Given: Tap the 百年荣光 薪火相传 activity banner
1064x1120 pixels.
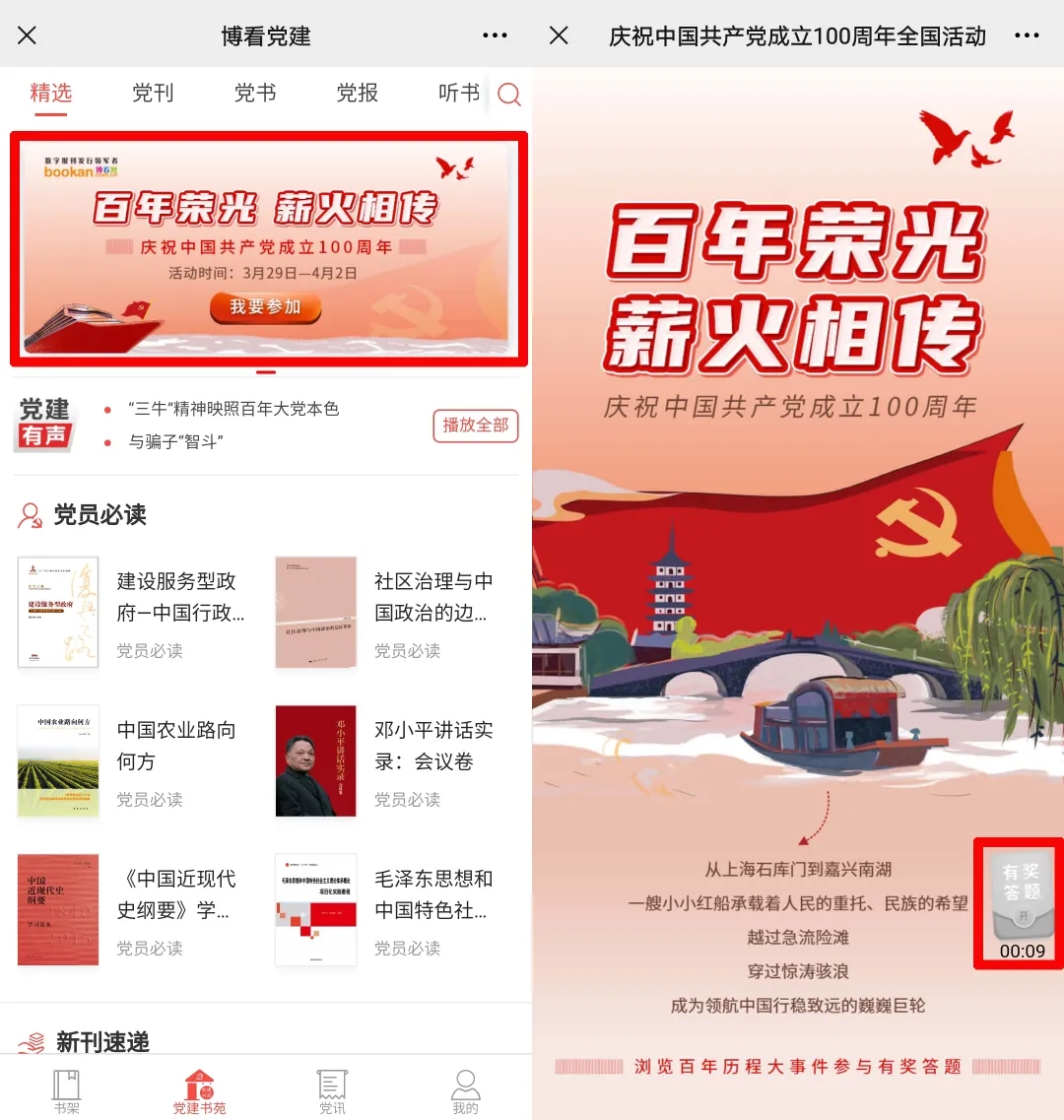Looking at the screenshot, I should (268, 248).
